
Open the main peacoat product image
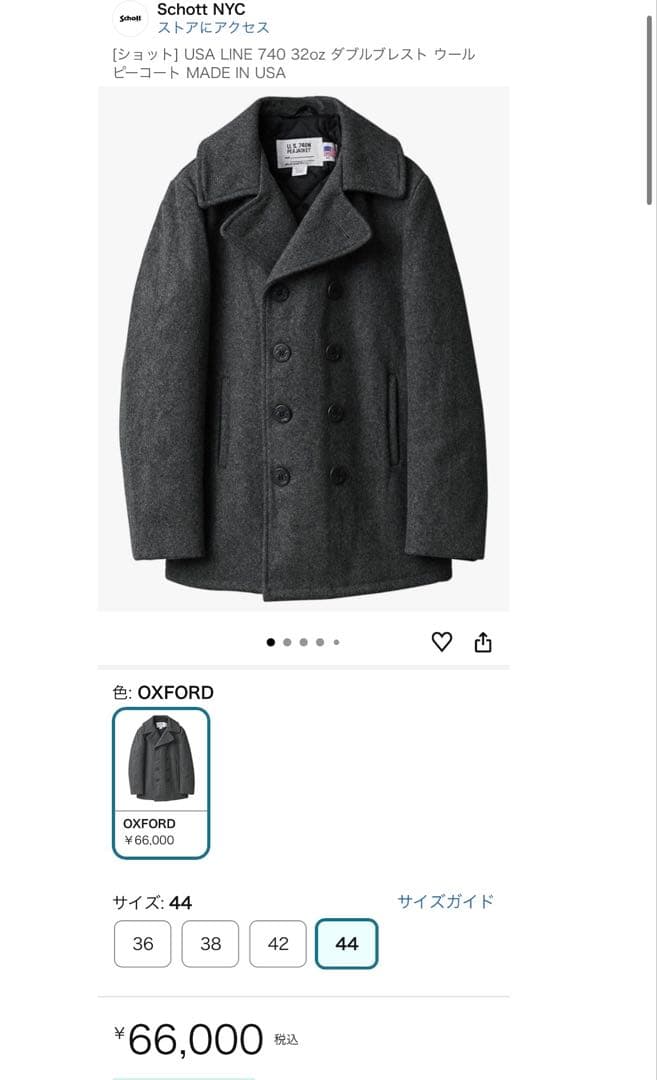(x=303, y=348)
